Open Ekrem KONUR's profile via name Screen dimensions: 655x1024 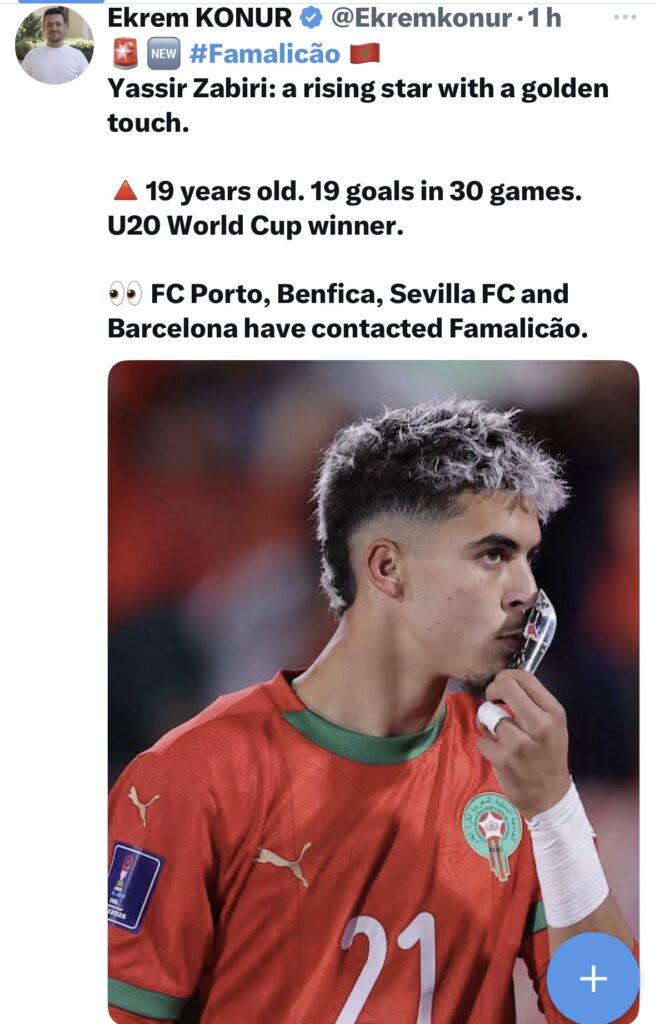tap(199, 18)
